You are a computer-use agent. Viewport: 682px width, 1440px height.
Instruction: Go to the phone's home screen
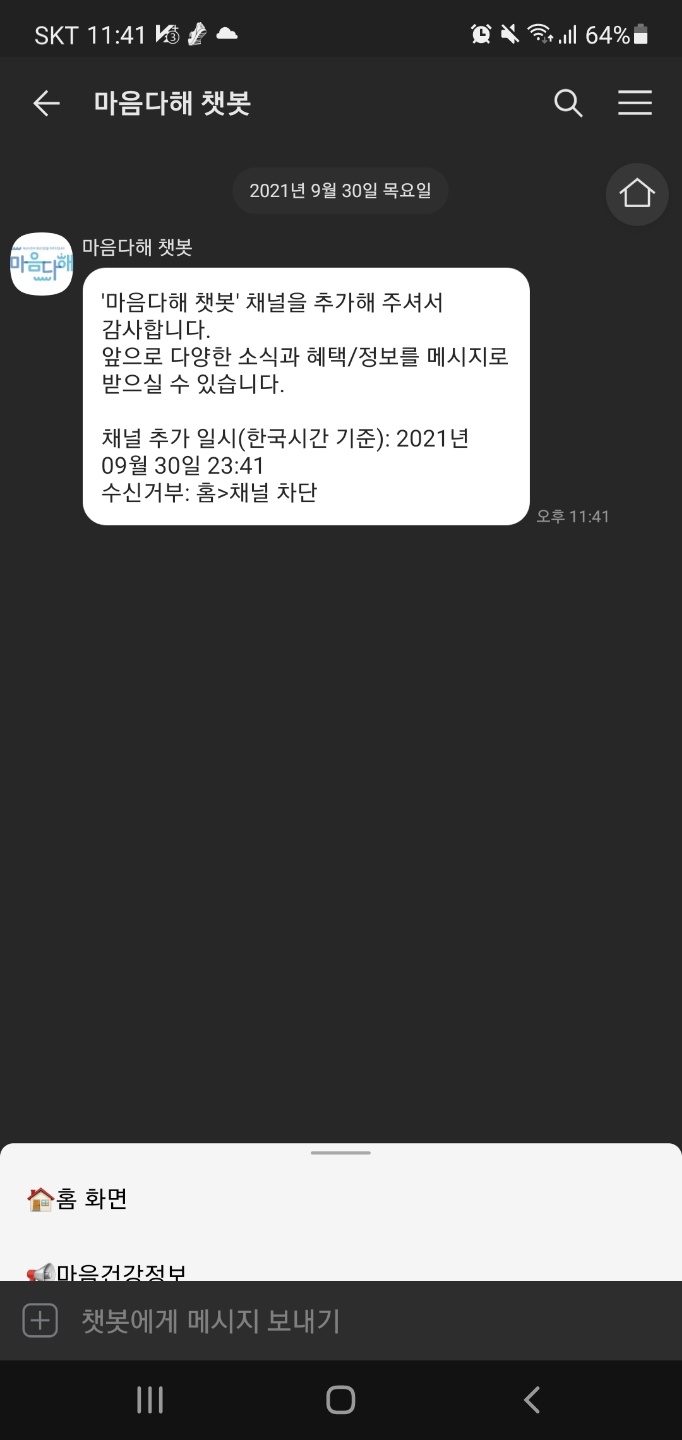341,1400
